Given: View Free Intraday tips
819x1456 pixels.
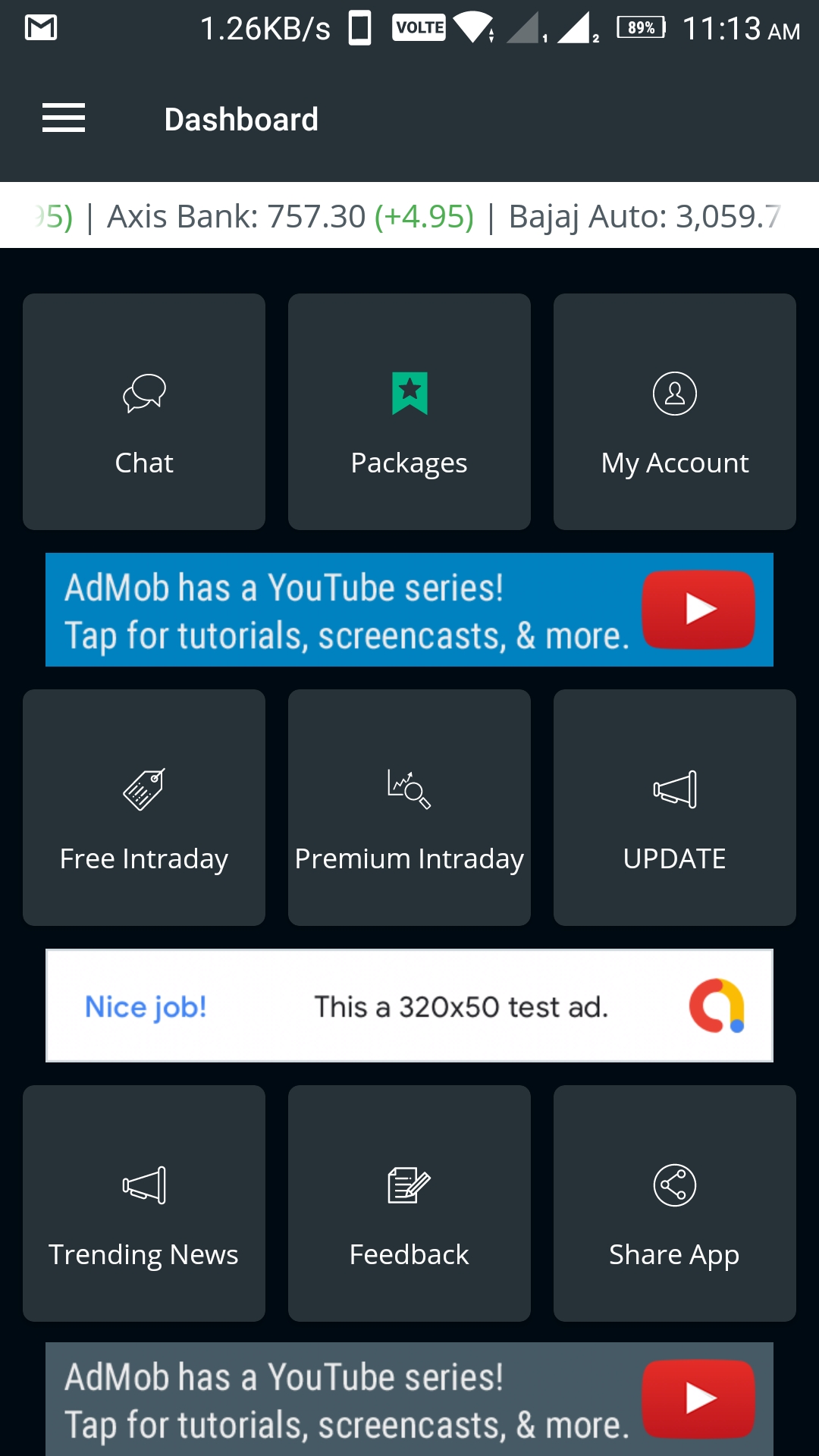Looking at the screenshot, I should coord(144,808).
